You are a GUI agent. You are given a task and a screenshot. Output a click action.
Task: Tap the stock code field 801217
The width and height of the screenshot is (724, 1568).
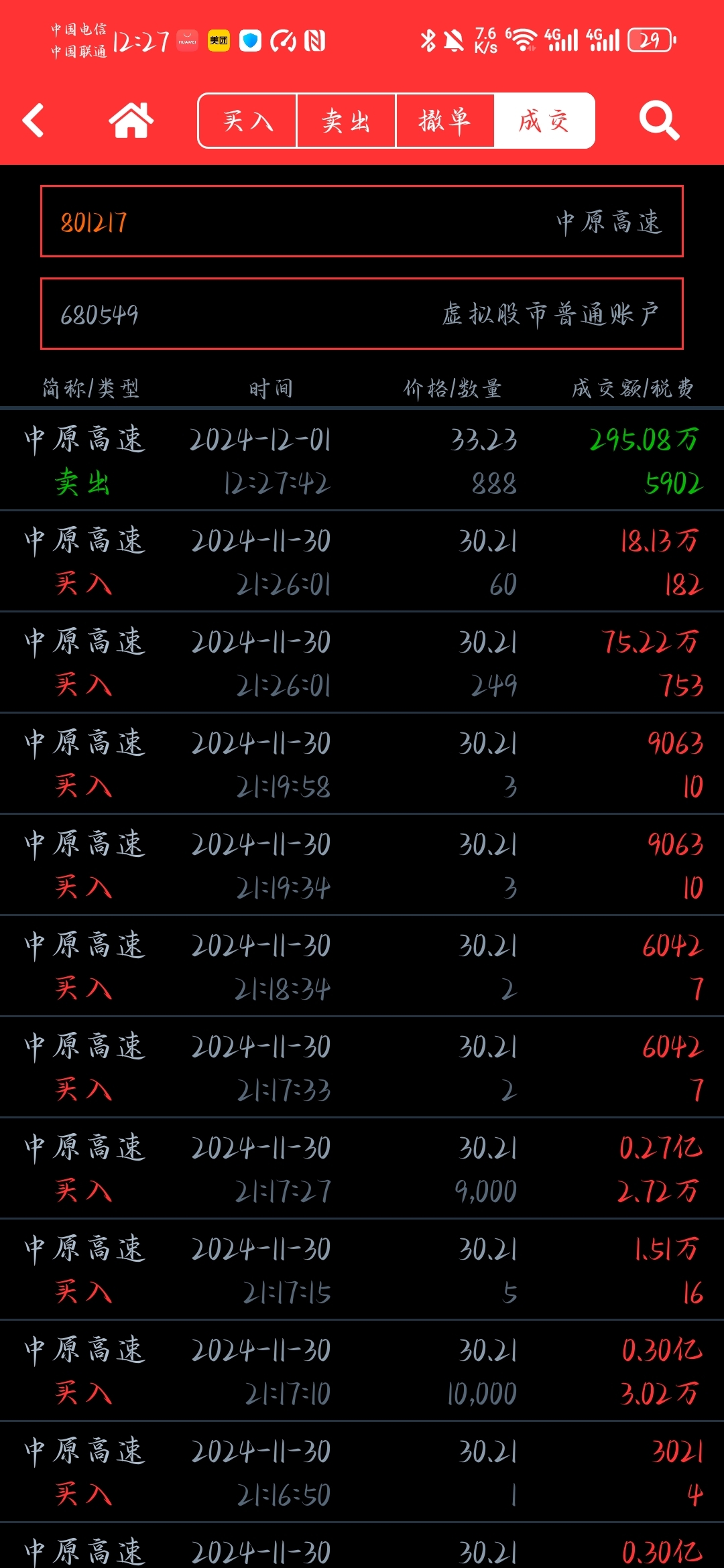(x=362, y=221)
